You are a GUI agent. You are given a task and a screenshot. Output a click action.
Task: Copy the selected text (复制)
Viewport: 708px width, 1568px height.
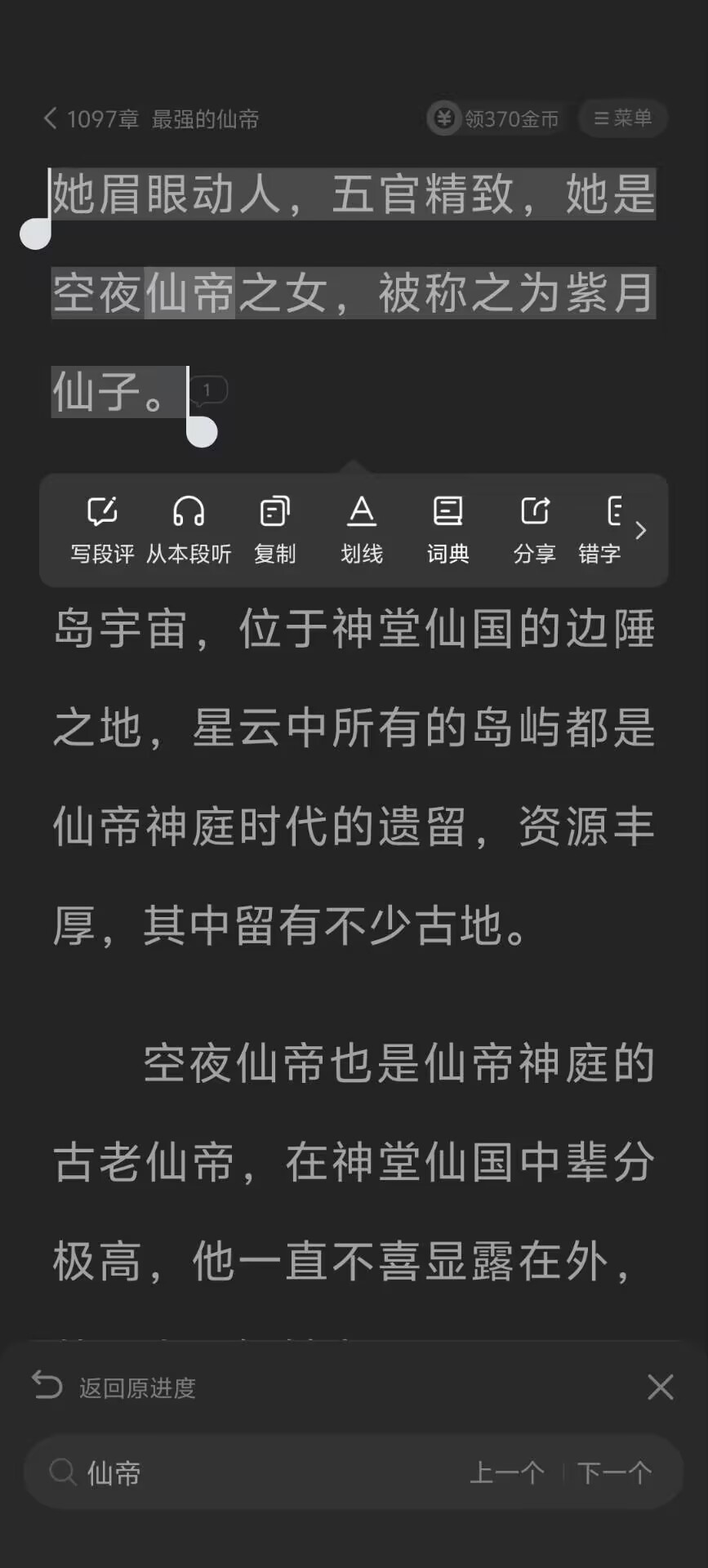tap(274, 529)
